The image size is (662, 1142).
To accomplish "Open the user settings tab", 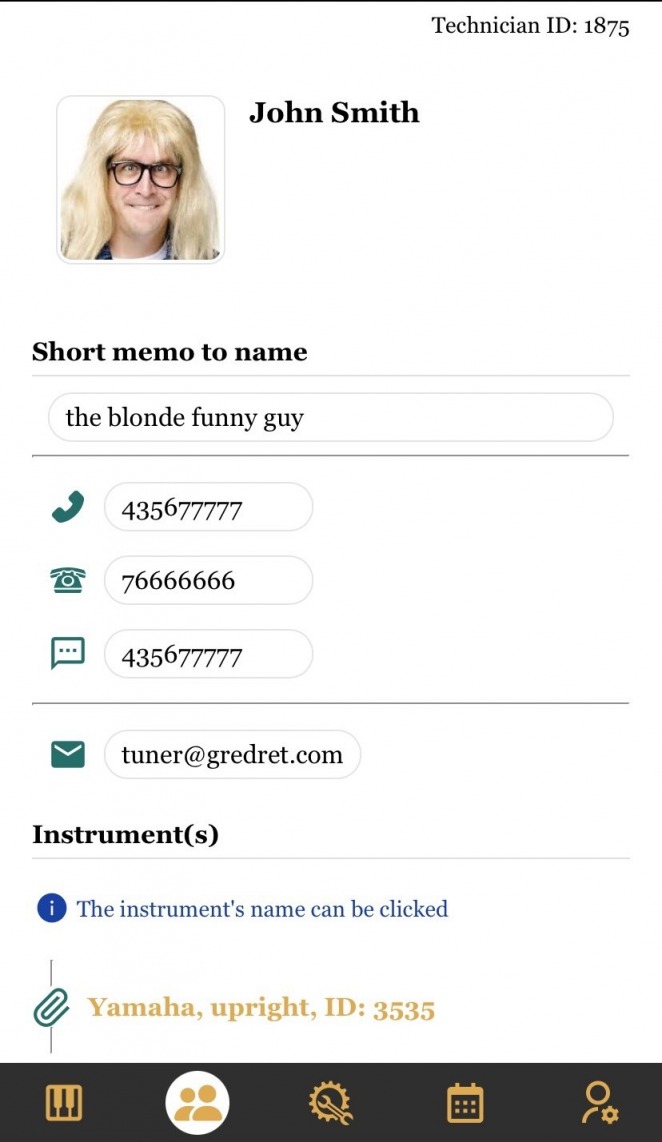I will (599, 1103).
